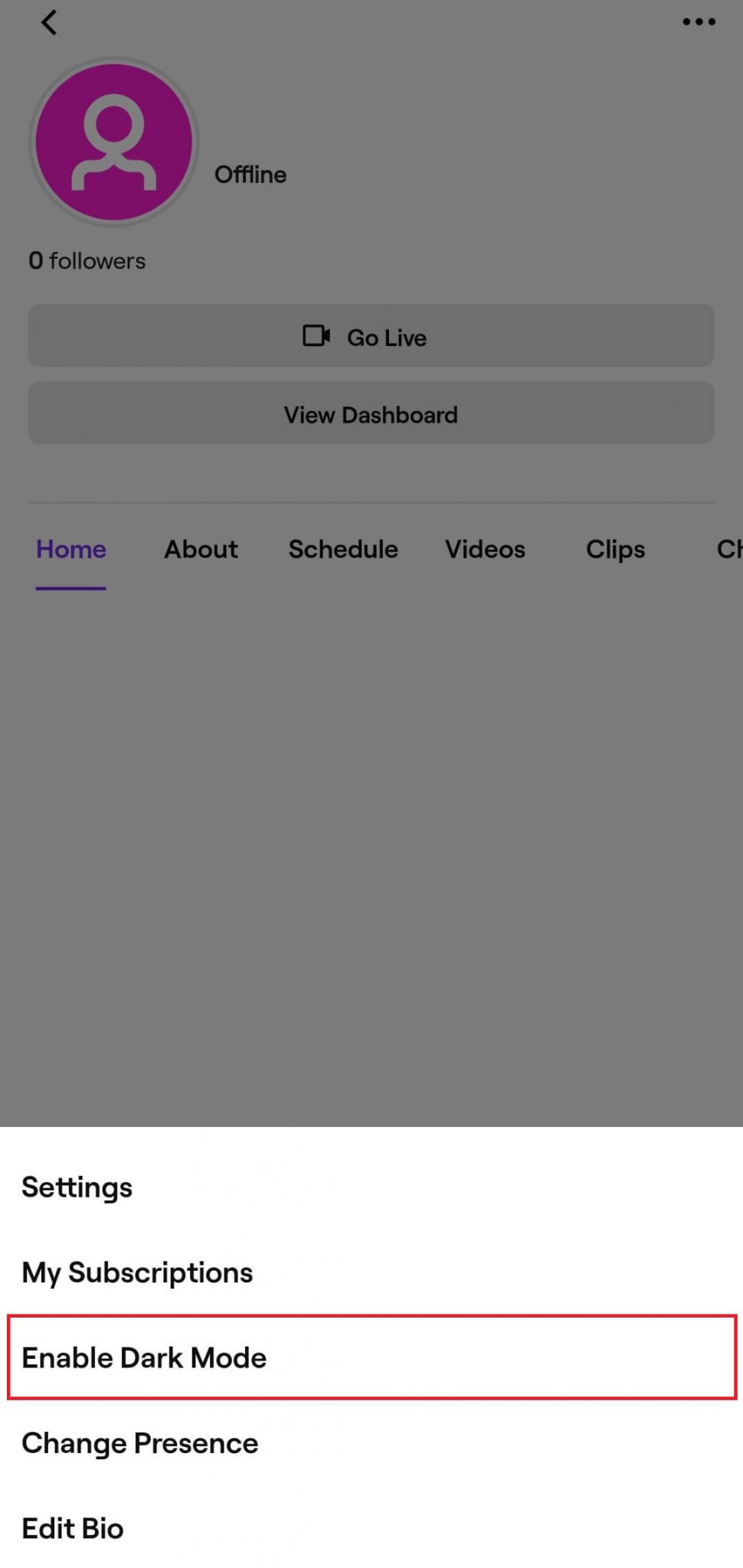This screenshot has height=1568, width=743.
Task: Switch to the Schedule tab
Action: (343, 549)
